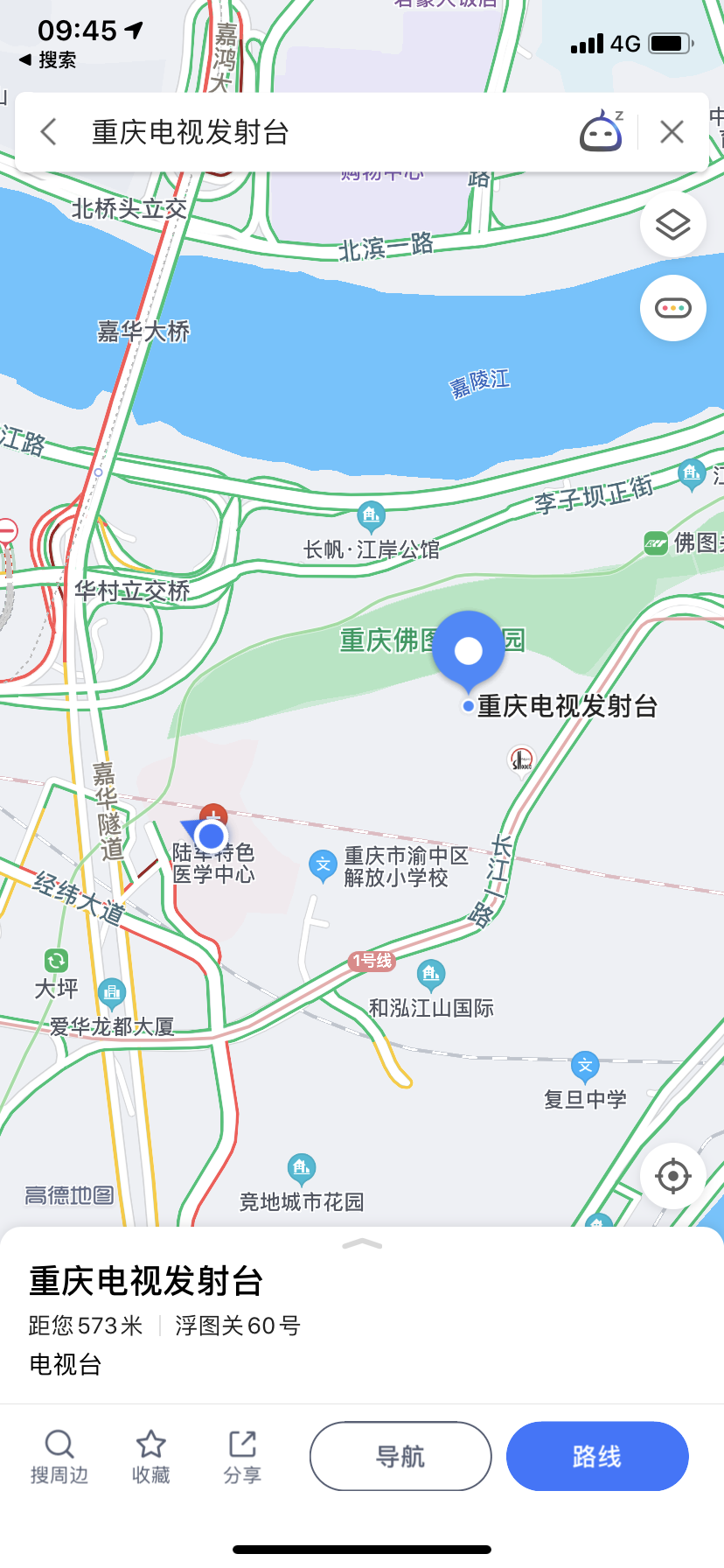Screen dimensions: 724x1568
Task: Select the 复旦中学 map marker
Action: coord(585,1067)
